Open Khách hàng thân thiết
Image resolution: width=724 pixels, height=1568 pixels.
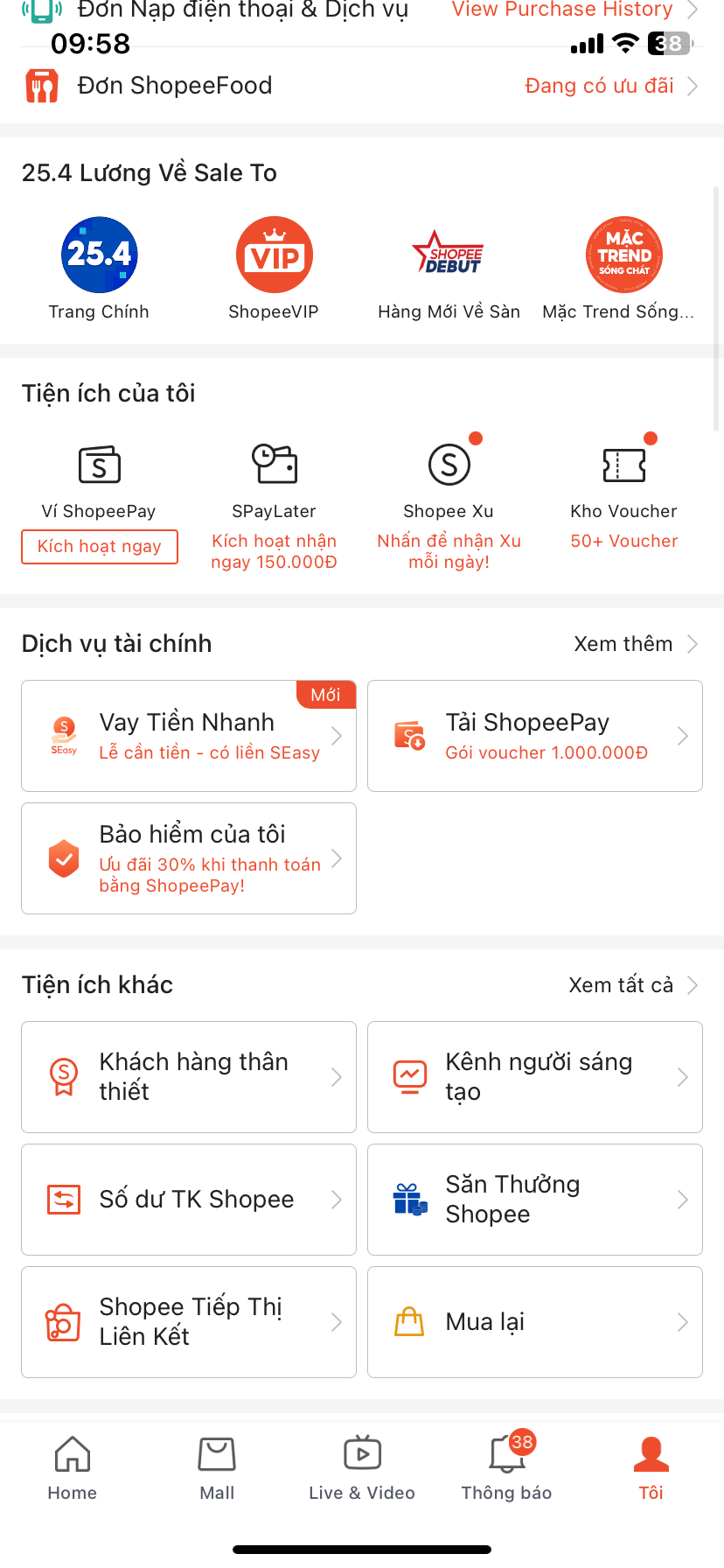tap(189, 1077)
